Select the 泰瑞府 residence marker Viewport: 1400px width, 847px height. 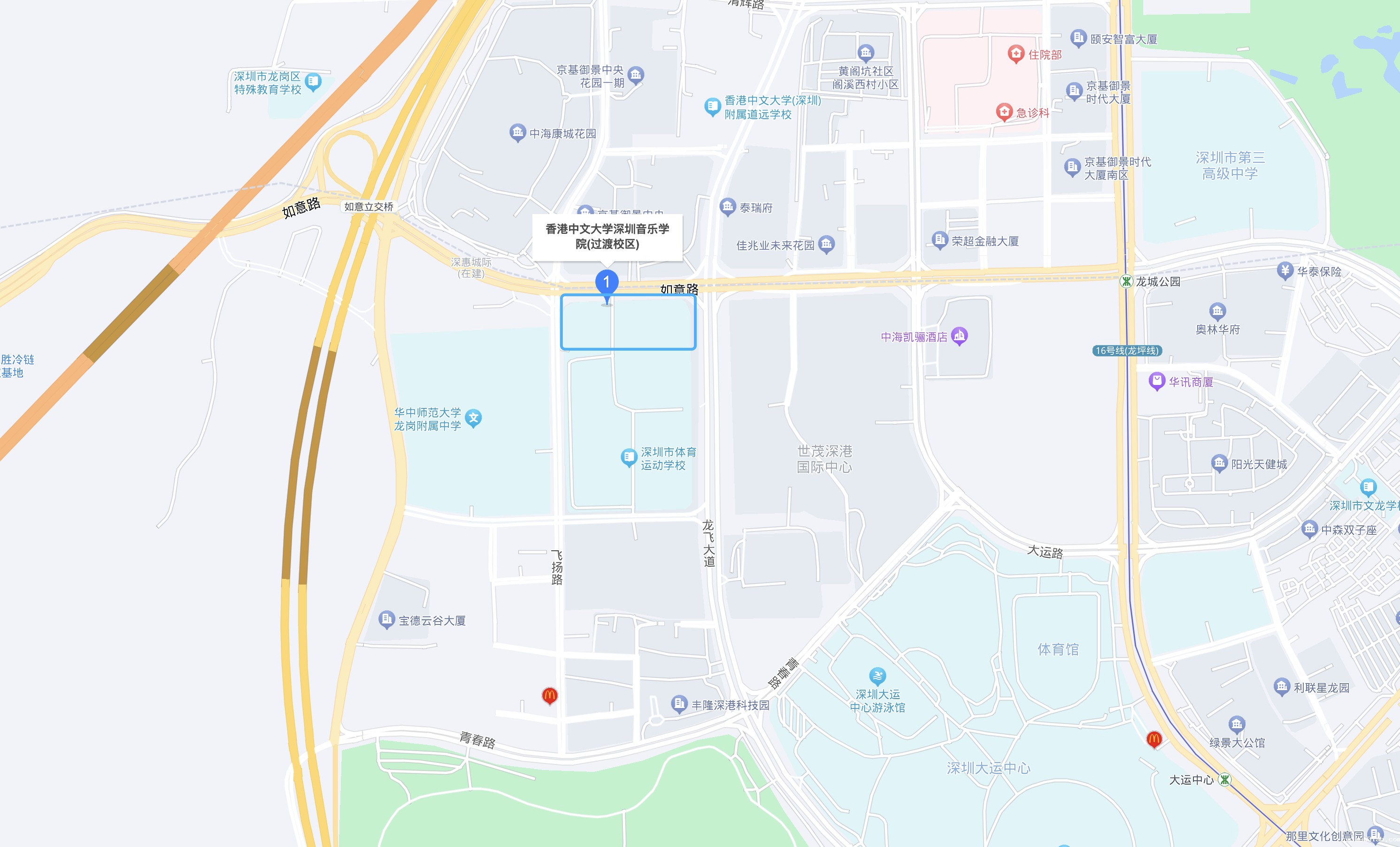tap(727, 206)
